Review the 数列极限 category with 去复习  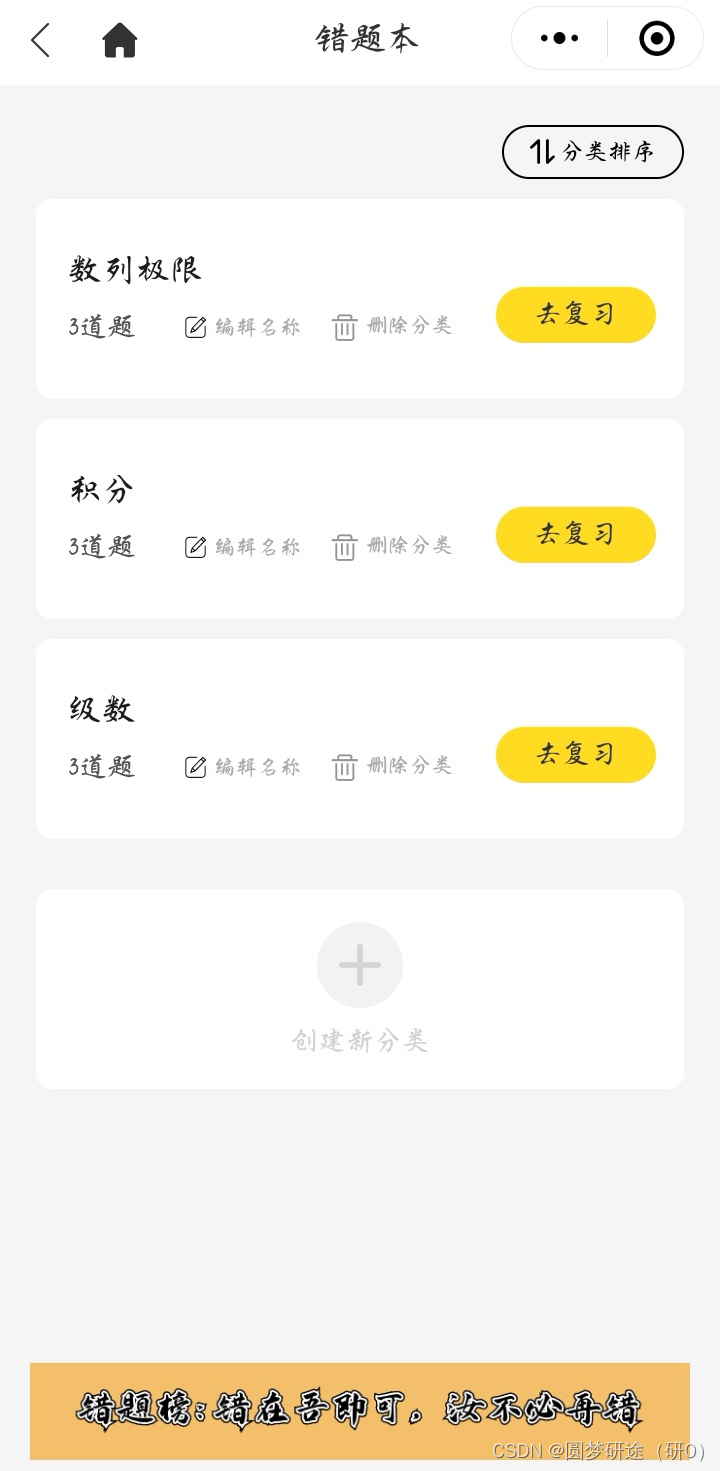click(575, 315)
